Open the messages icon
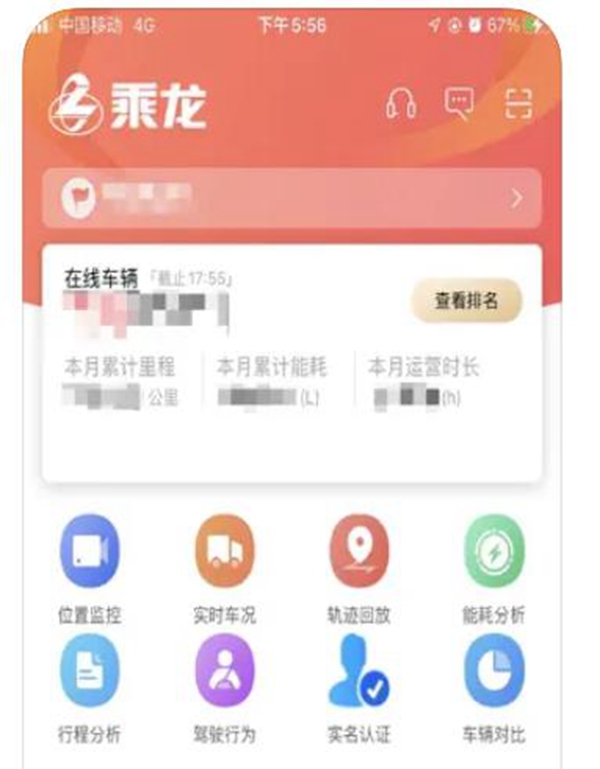 pyautogui.click(x=460, y=104)
